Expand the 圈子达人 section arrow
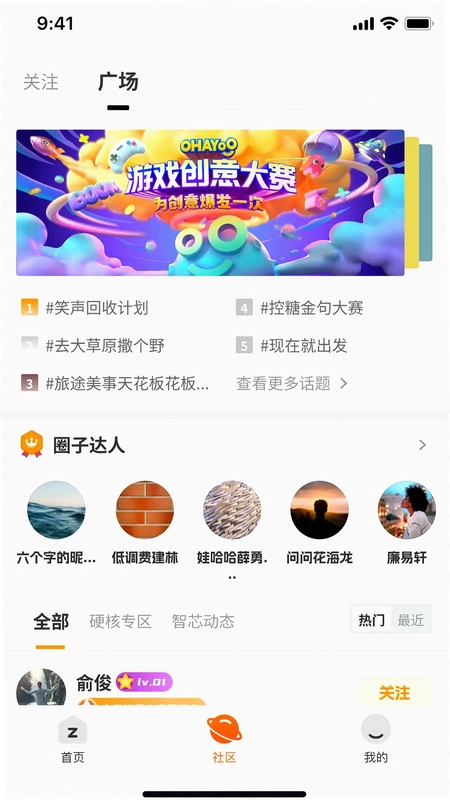 pos(422,445)
